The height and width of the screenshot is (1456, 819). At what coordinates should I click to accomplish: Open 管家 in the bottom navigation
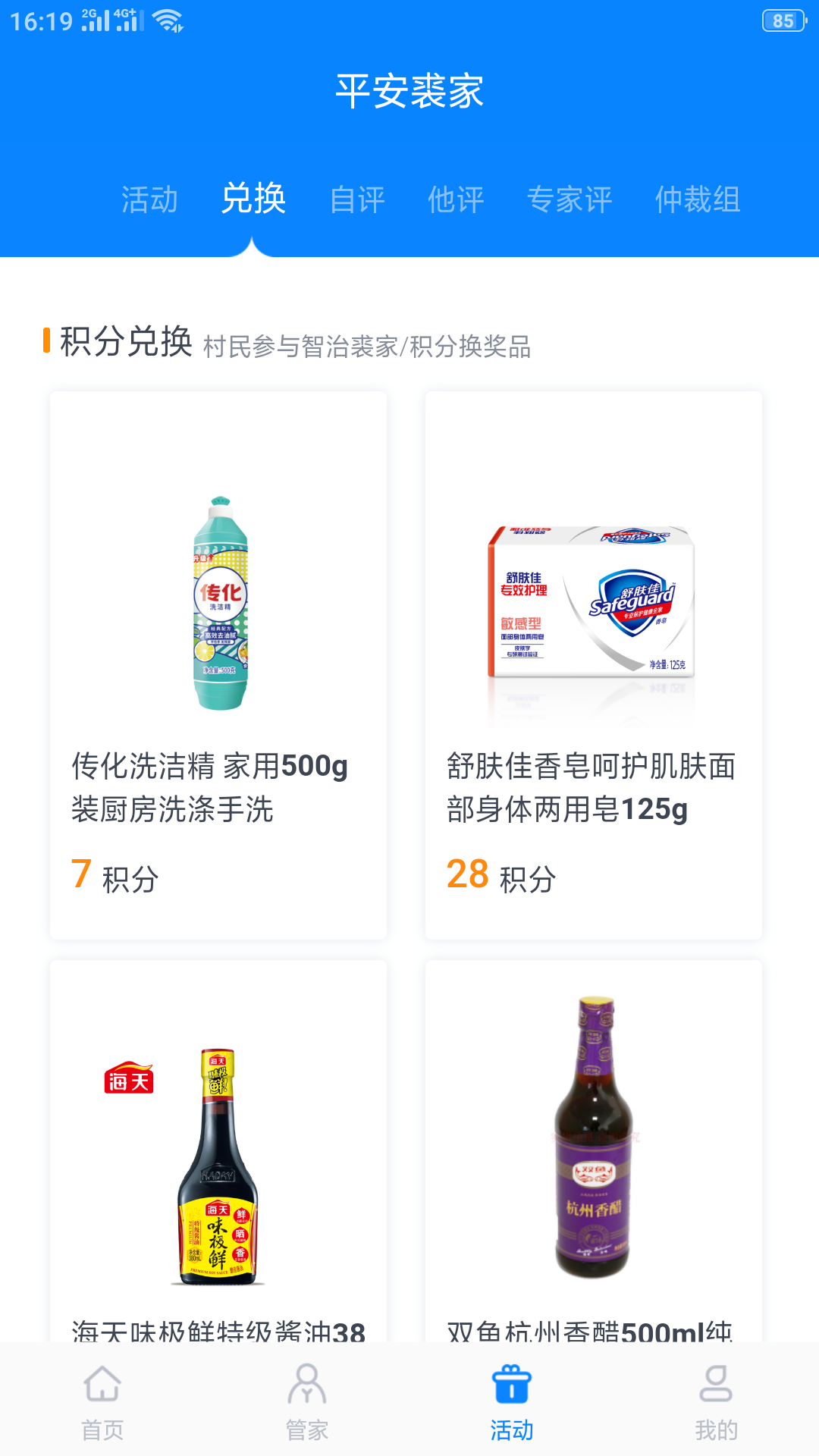307,1401
